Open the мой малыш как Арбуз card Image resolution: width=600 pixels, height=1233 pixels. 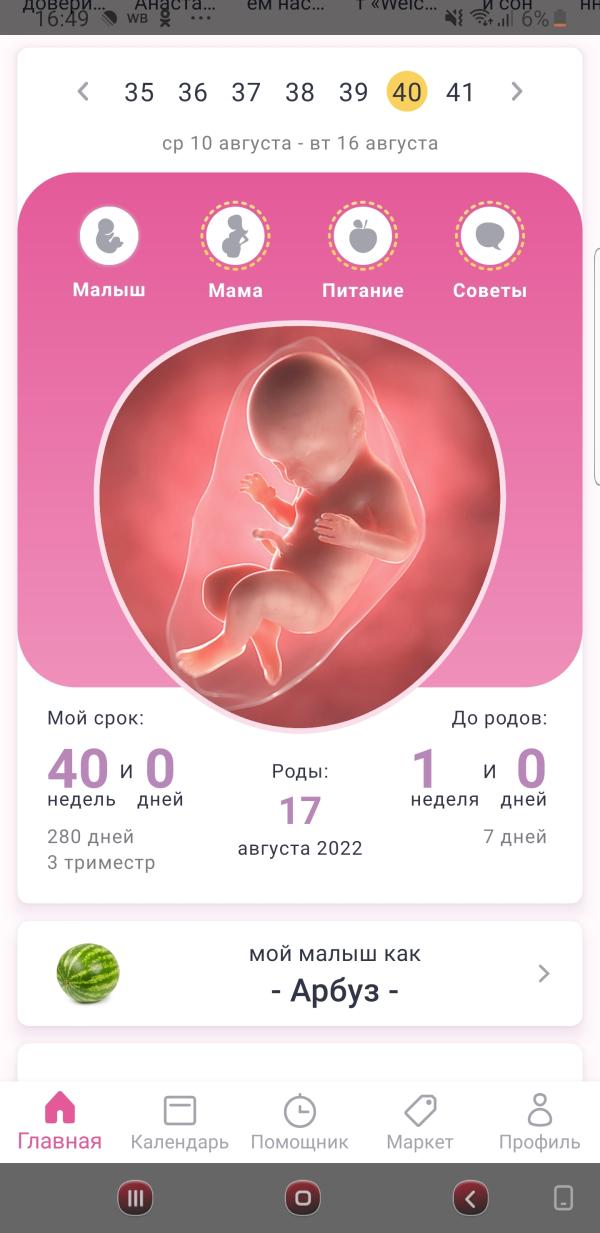click(x=300, y=973)
